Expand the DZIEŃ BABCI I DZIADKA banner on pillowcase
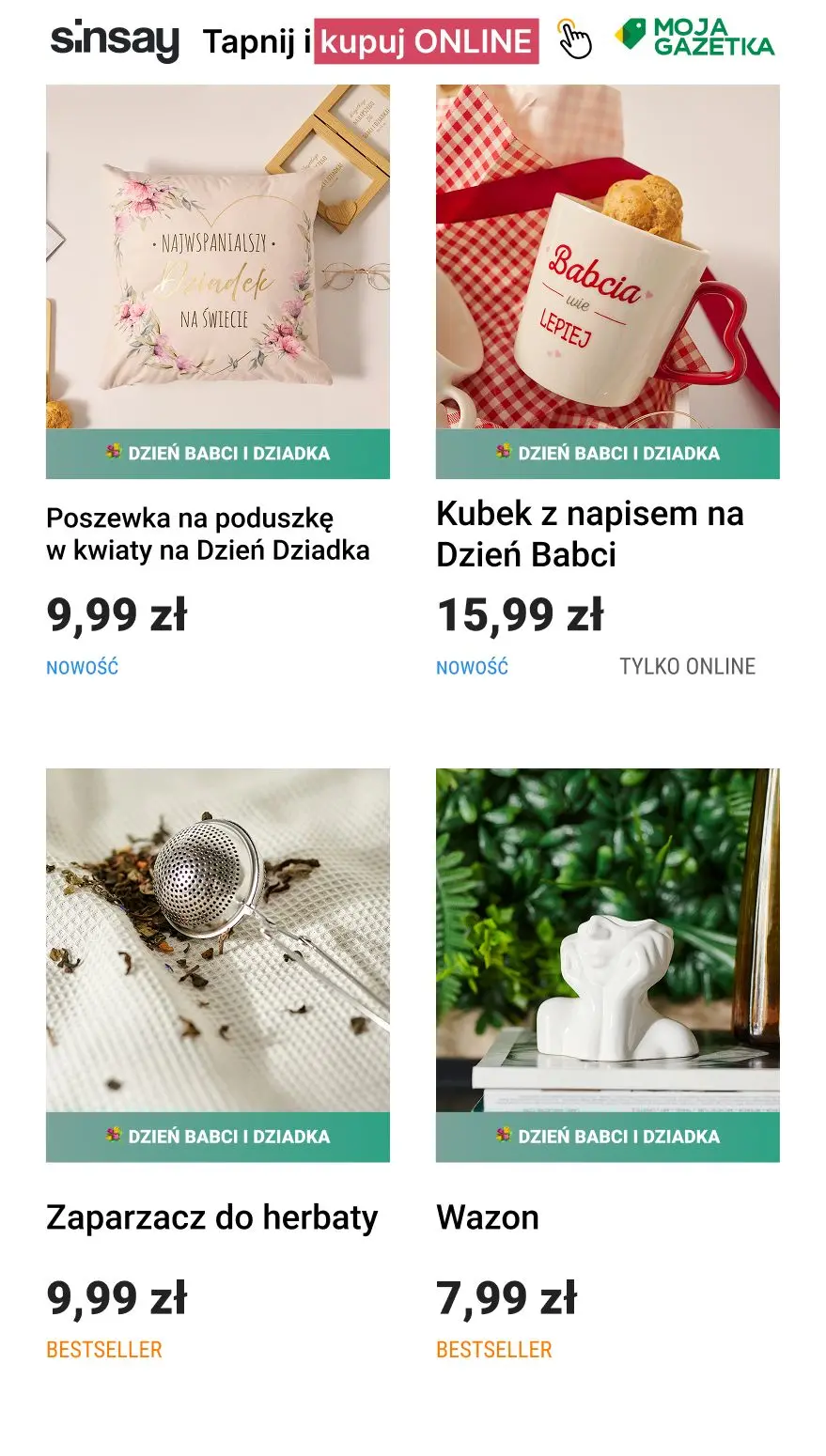 click(x=218, y=453)
